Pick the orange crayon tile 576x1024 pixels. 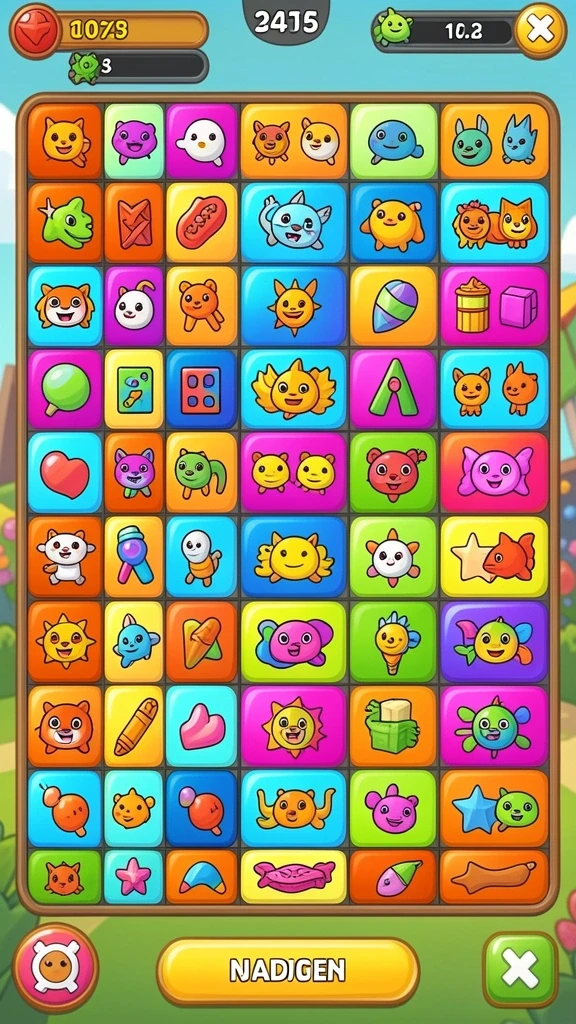[x=134, y=726]
